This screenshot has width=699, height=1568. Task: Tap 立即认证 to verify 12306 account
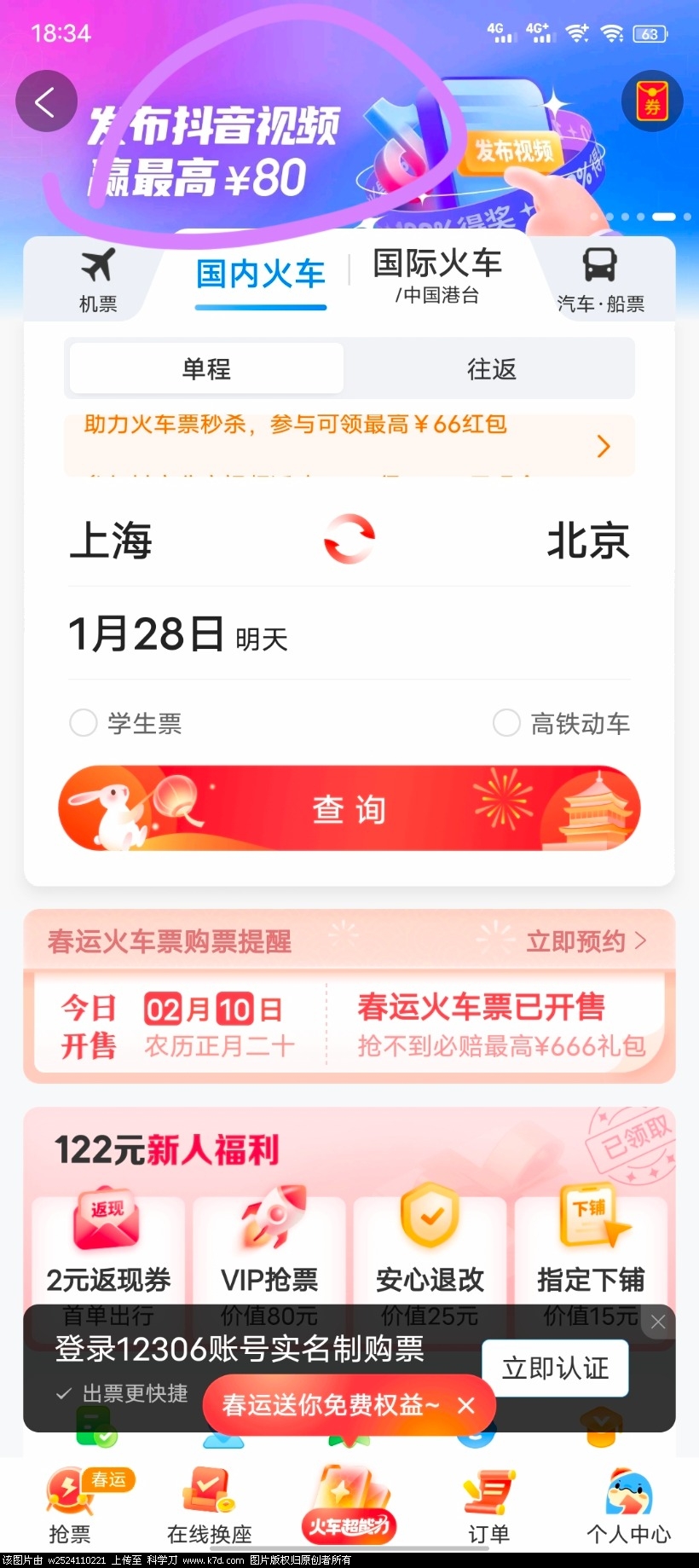555,1368
